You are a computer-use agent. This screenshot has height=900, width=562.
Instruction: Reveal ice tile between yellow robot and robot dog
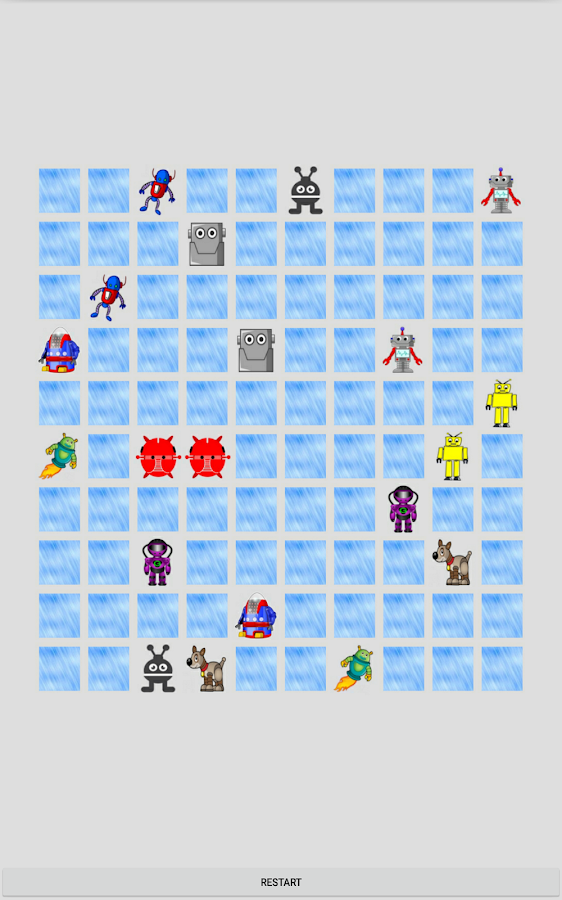(x=453, y=509)
